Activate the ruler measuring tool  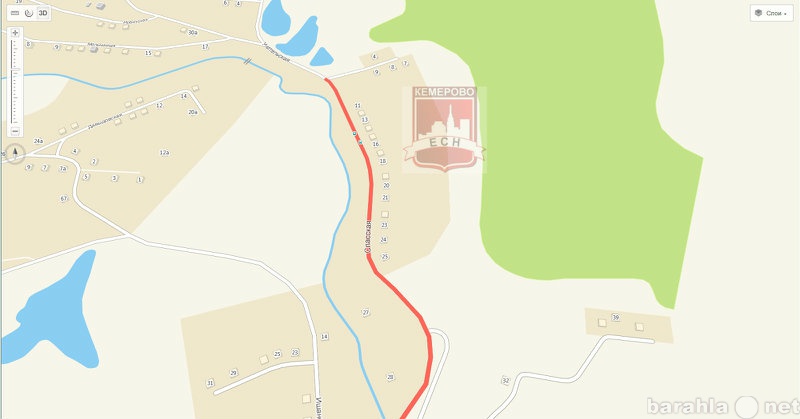point(14,13)
